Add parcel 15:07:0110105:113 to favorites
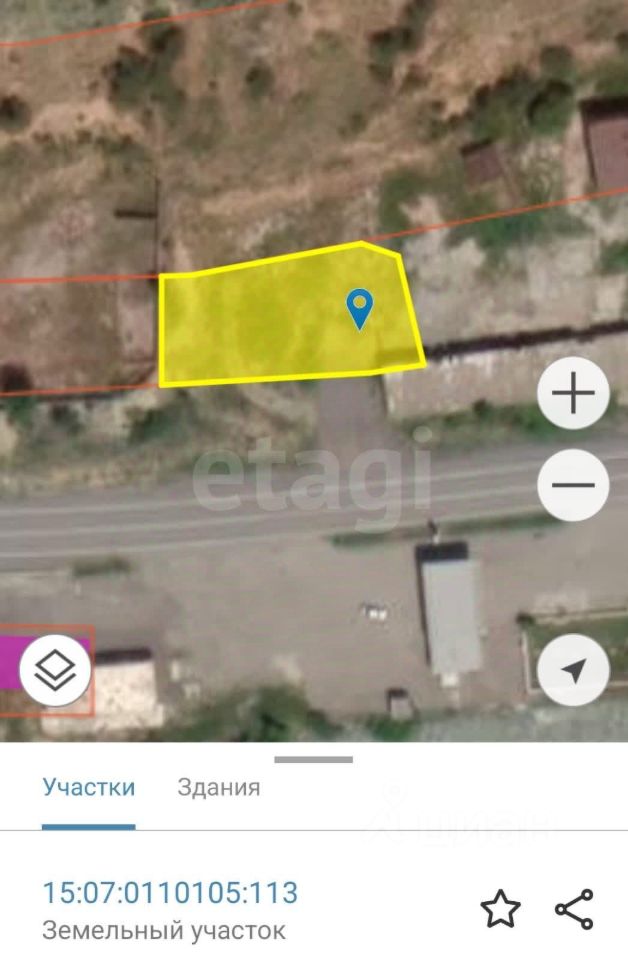 click(x=500, y=910)
